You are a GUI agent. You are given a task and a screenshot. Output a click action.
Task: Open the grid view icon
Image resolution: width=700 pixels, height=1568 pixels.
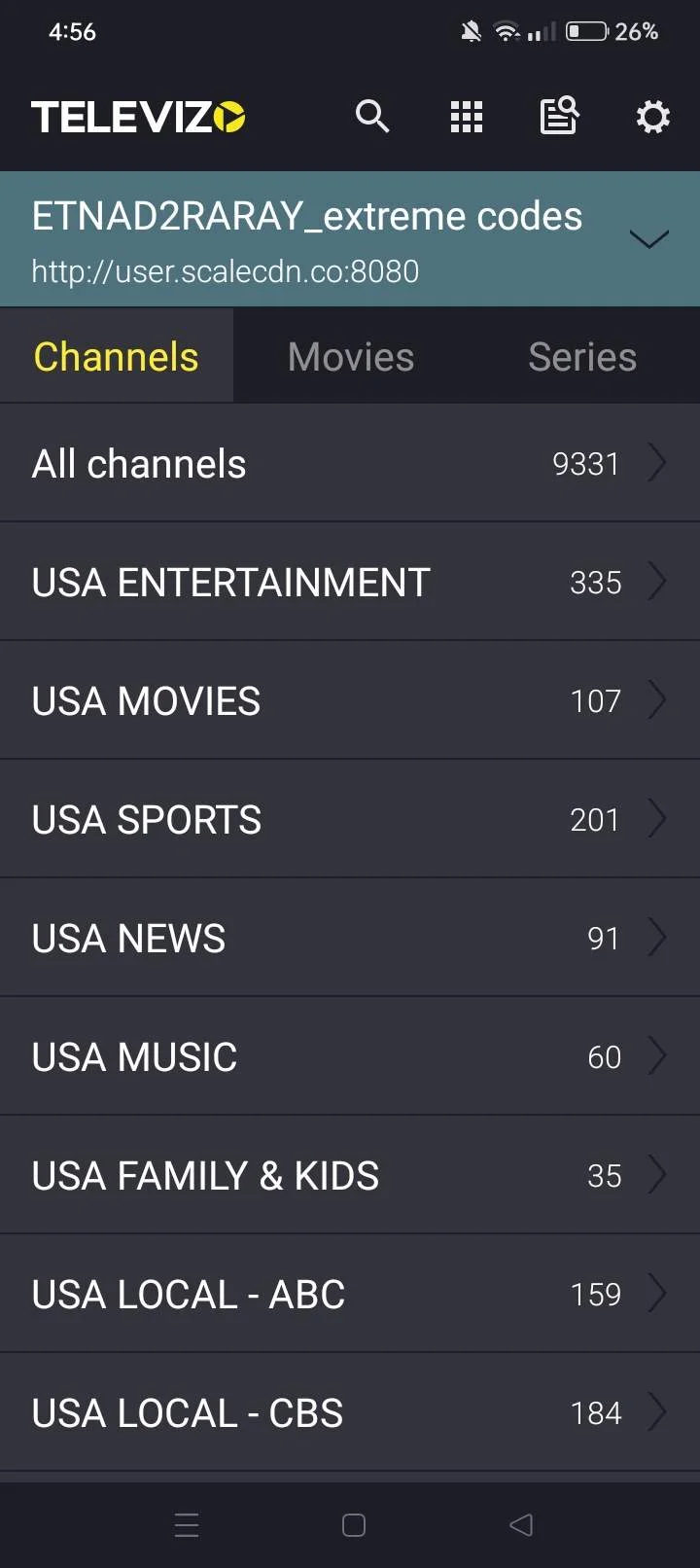(467, 117)
